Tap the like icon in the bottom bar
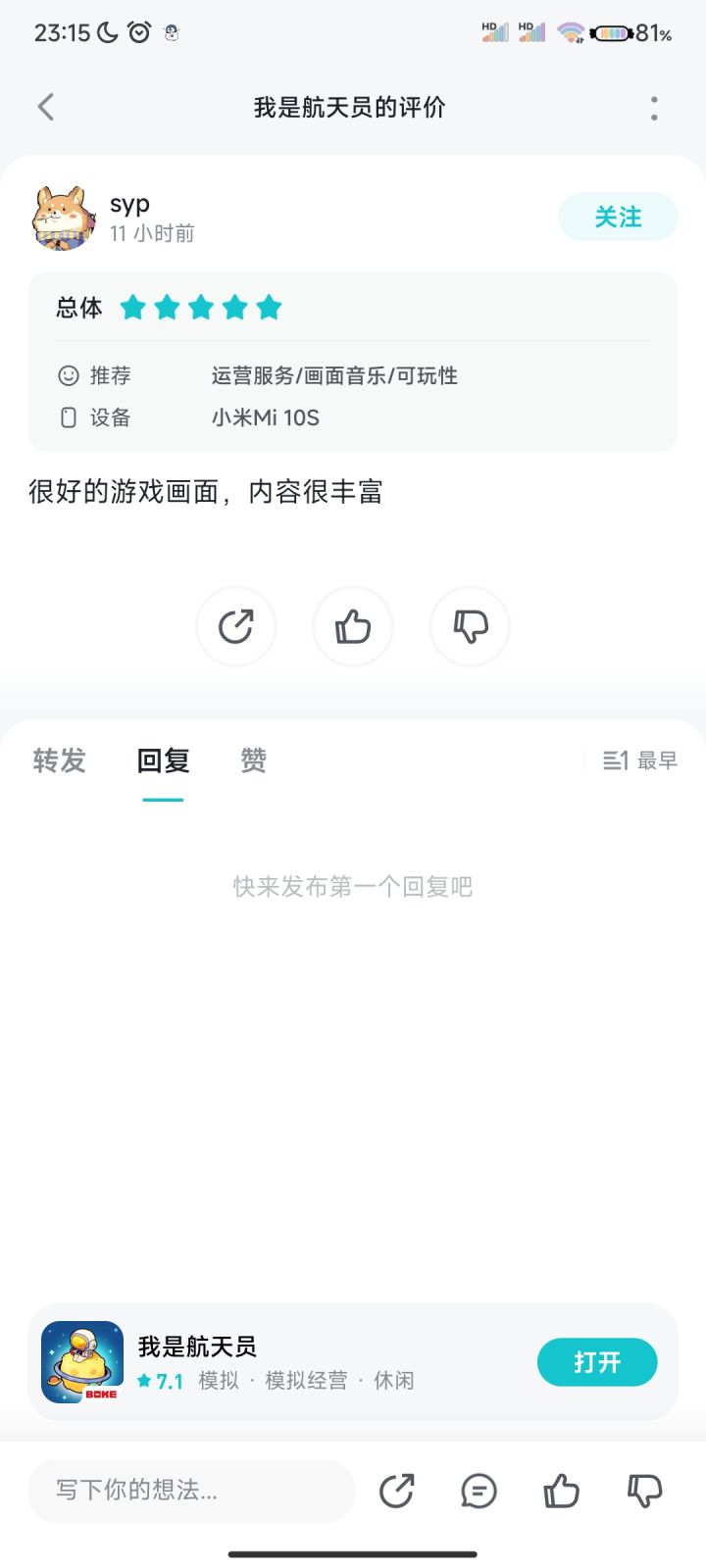The height and width of the screenshot is (1568, 706). pyautogui.click(x=560, y=1491)
